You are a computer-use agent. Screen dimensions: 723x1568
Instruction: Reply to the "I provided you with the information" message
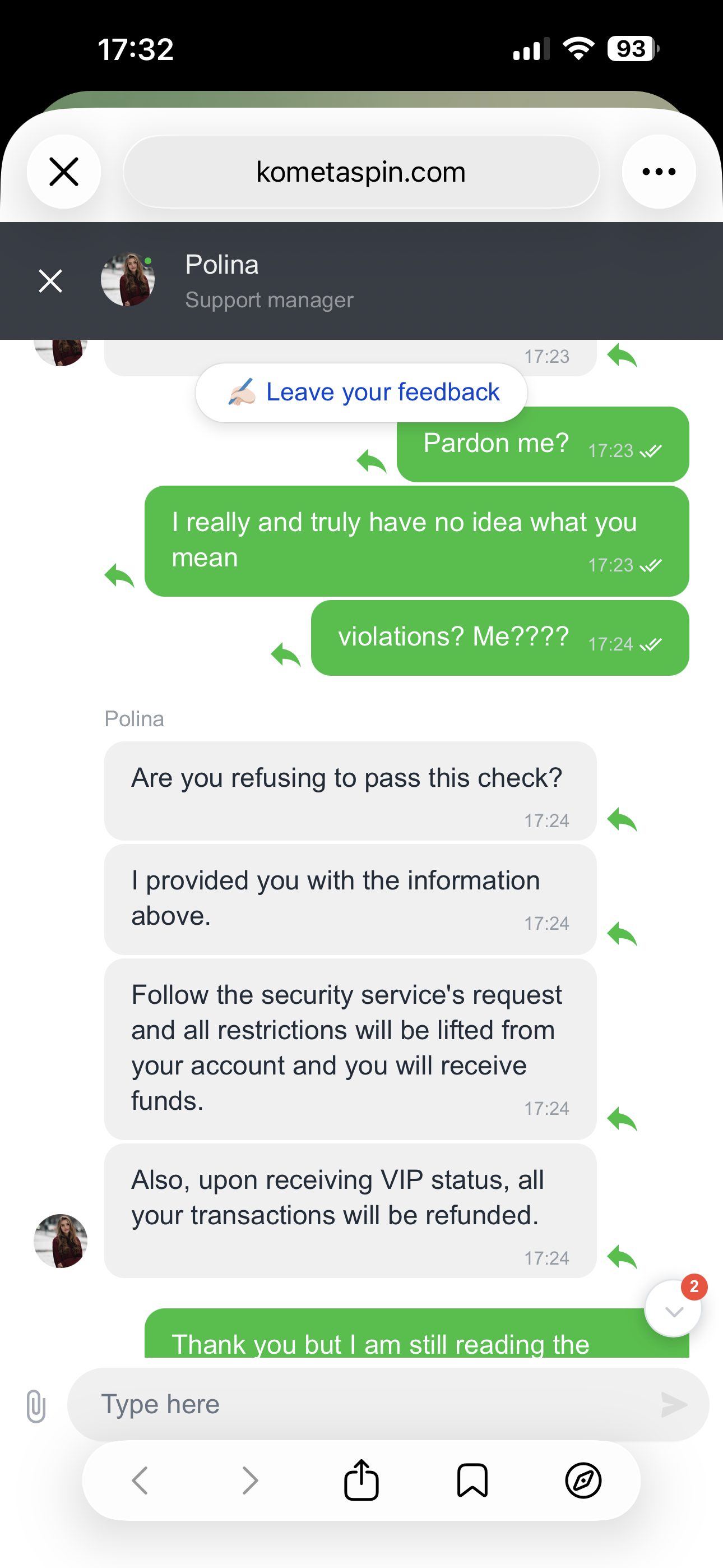tap(622, 934)
